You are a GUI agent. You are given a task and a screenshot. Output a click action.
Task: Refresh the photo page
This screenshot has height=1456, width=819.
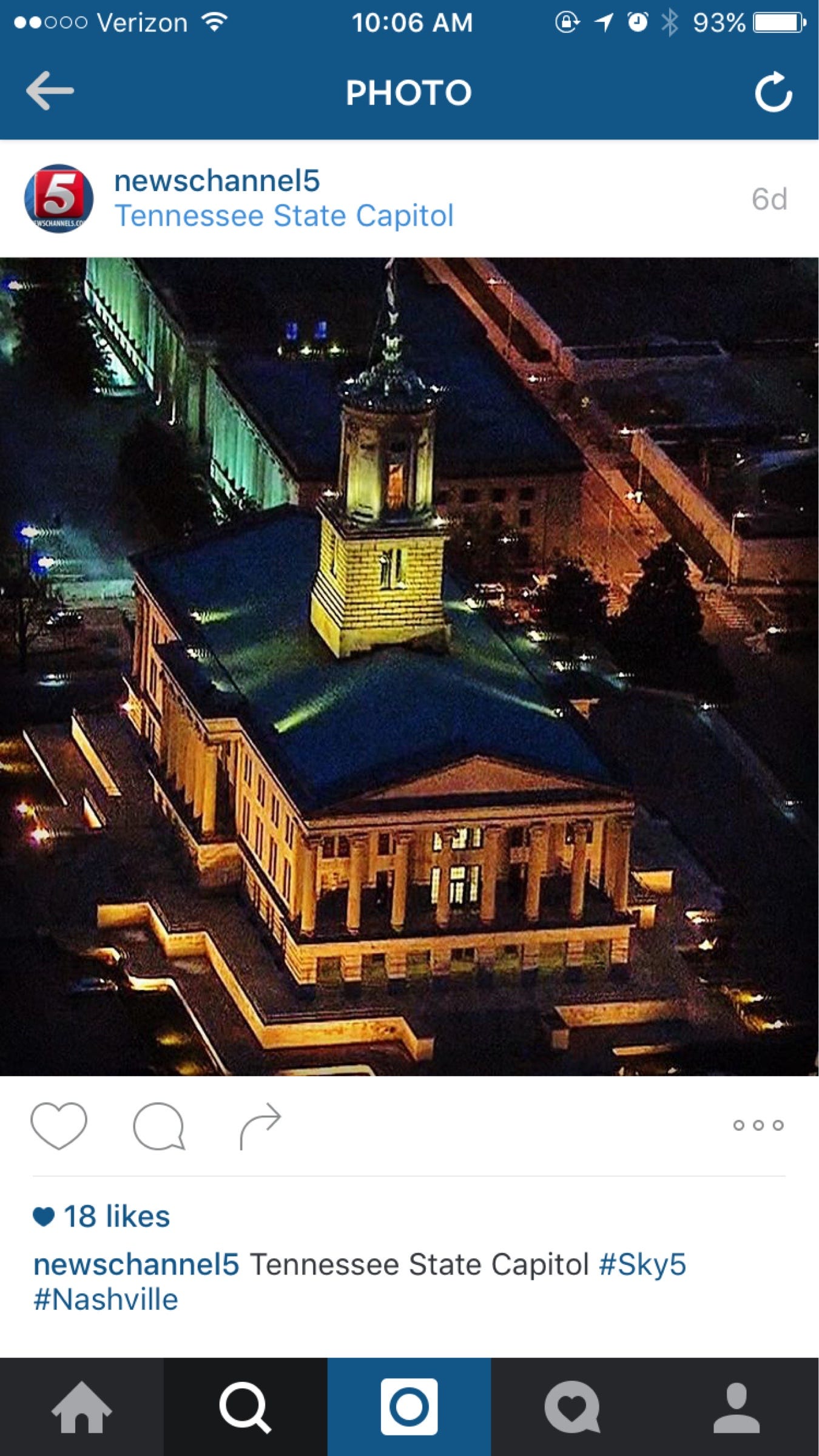coord(773,92)
